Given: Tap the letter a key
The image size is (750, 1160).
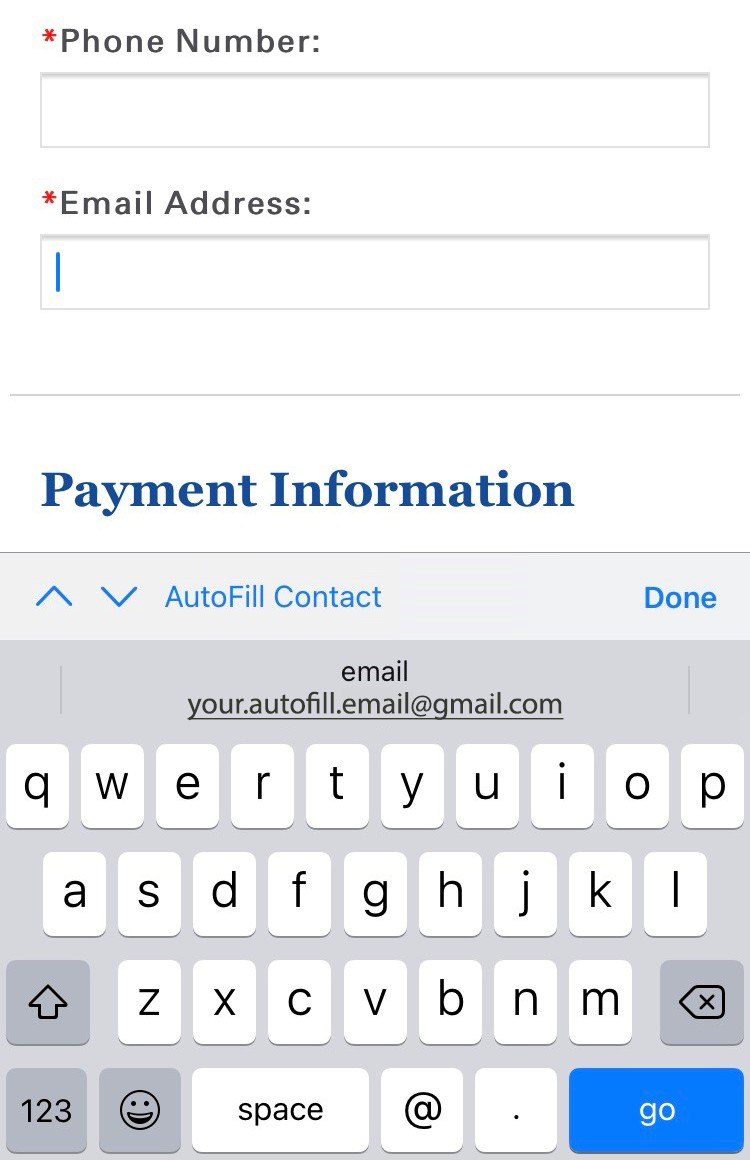Looking at the screenshot, I should pyautogui.click(x=74, y=894).
